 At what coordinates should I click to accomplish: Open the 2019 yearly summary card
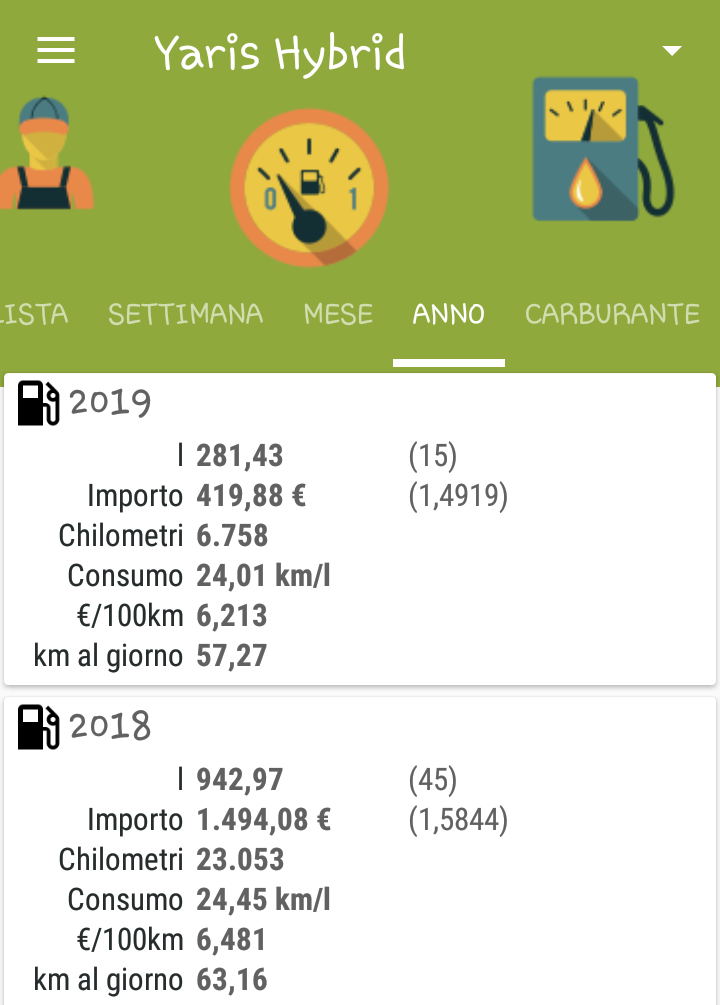[x=360, y=530]
